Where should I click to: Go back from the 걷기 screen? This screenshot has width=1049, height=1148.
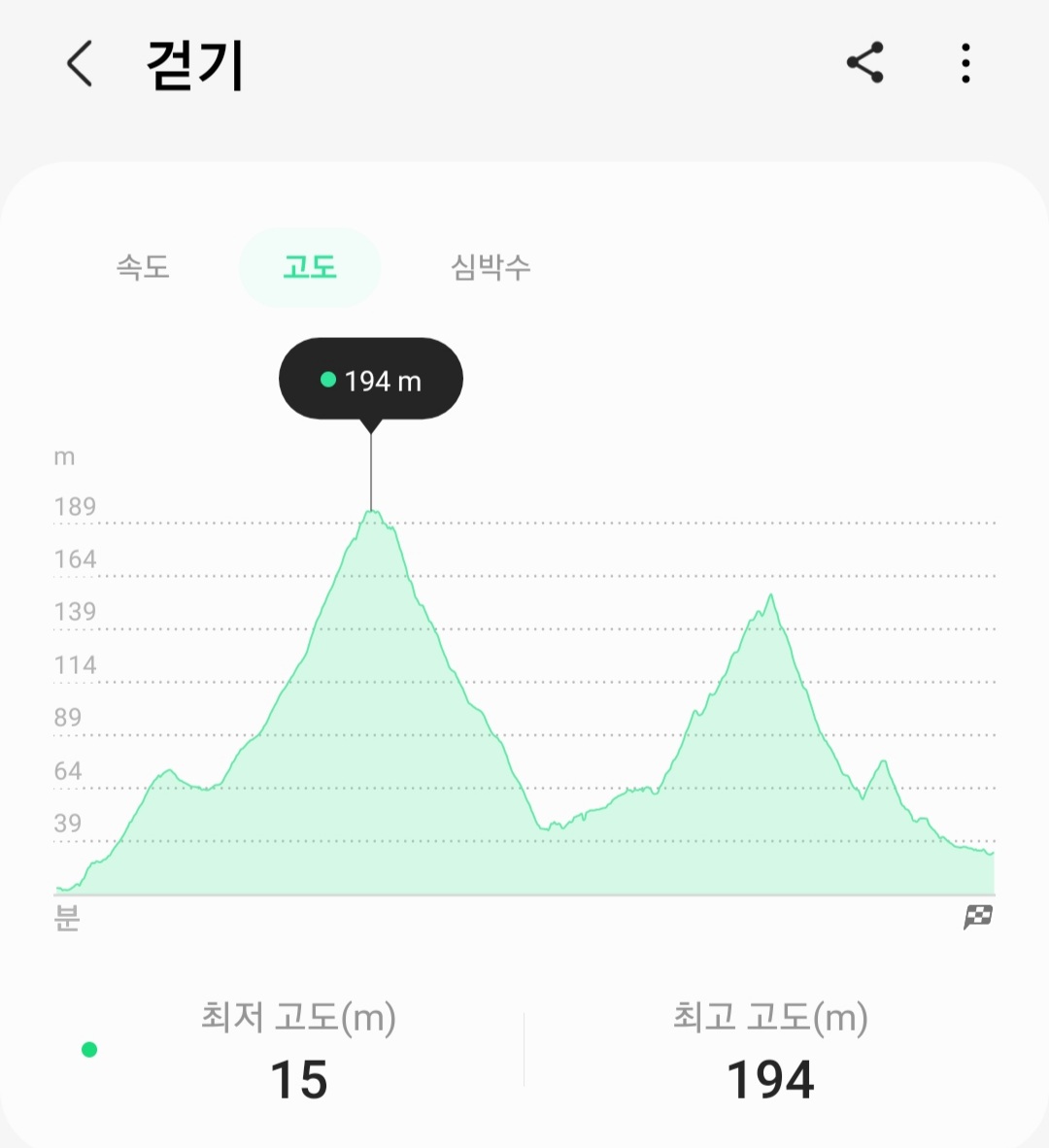(80, 64)
